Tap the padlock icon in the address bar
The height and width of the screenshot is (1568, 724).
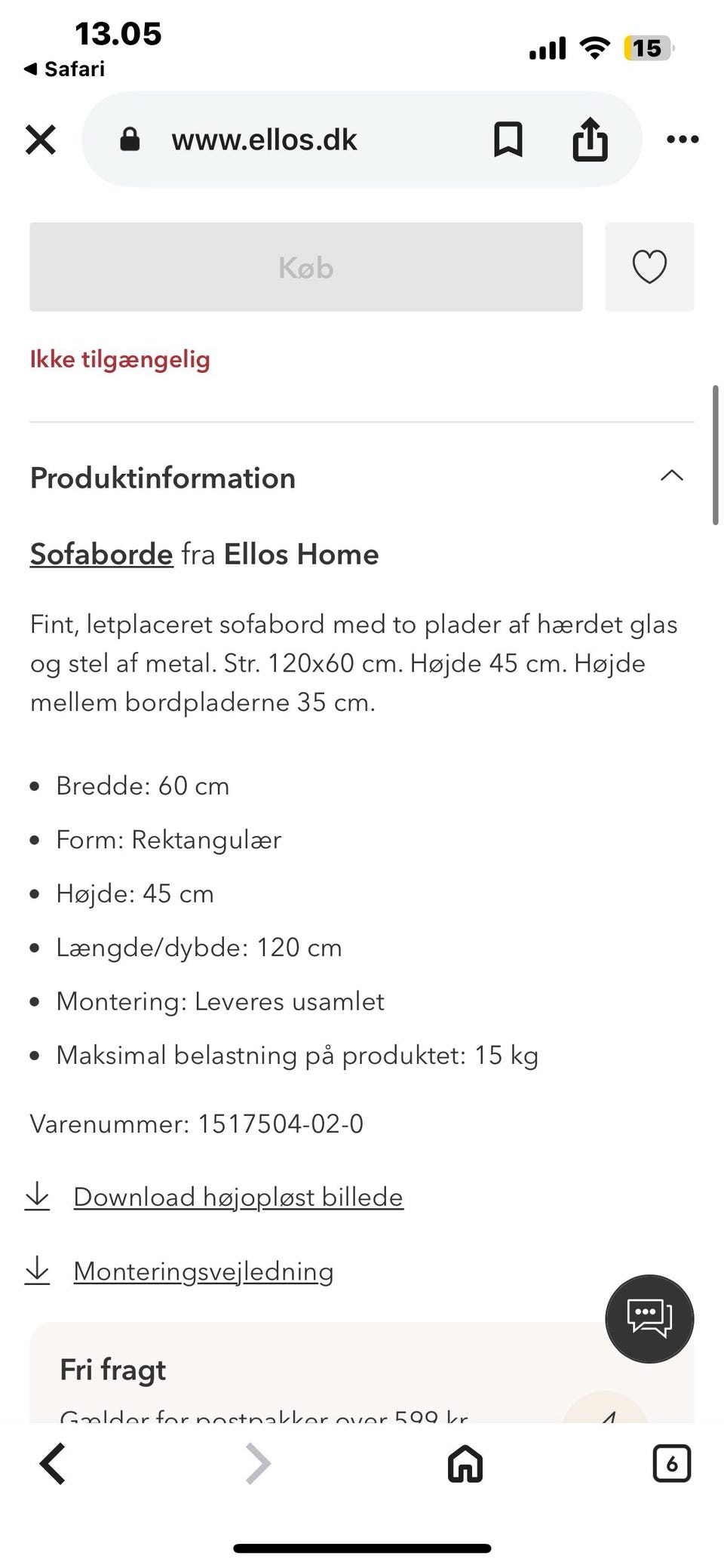130,139
